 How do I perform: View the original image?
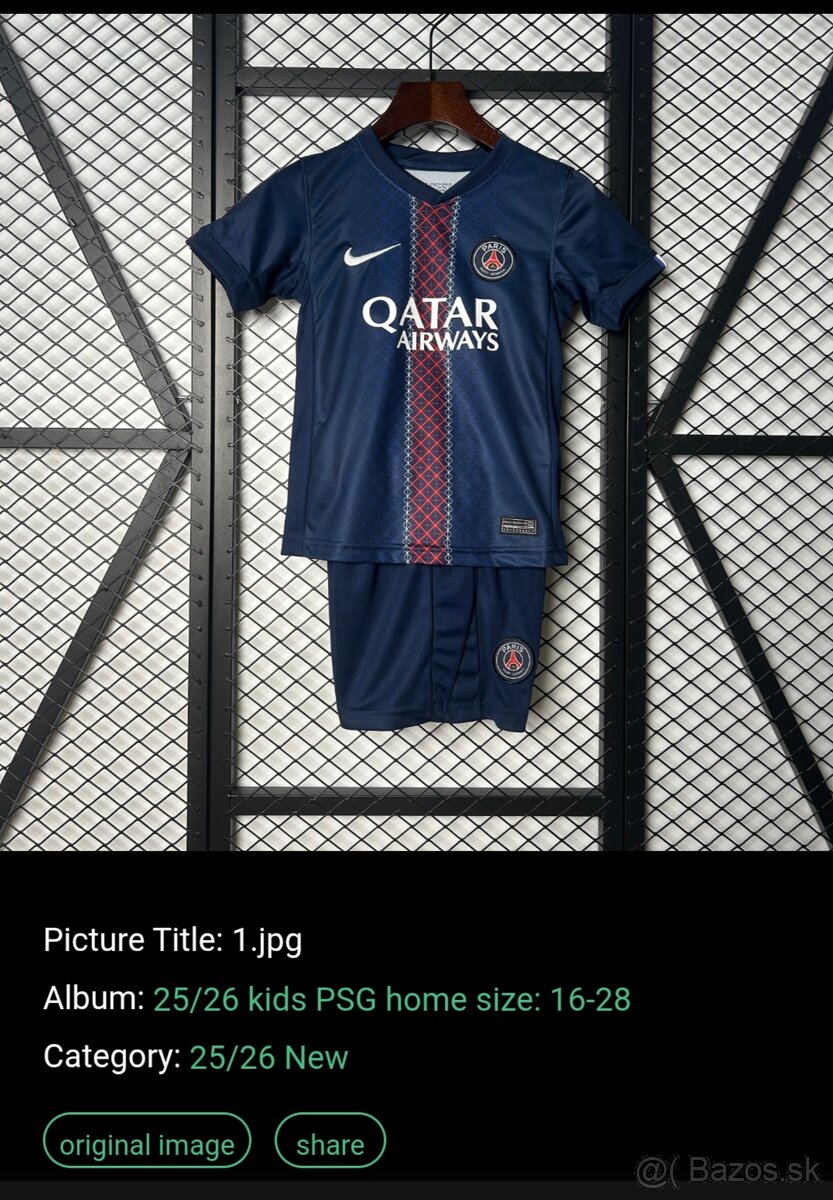coord(147,1144)
